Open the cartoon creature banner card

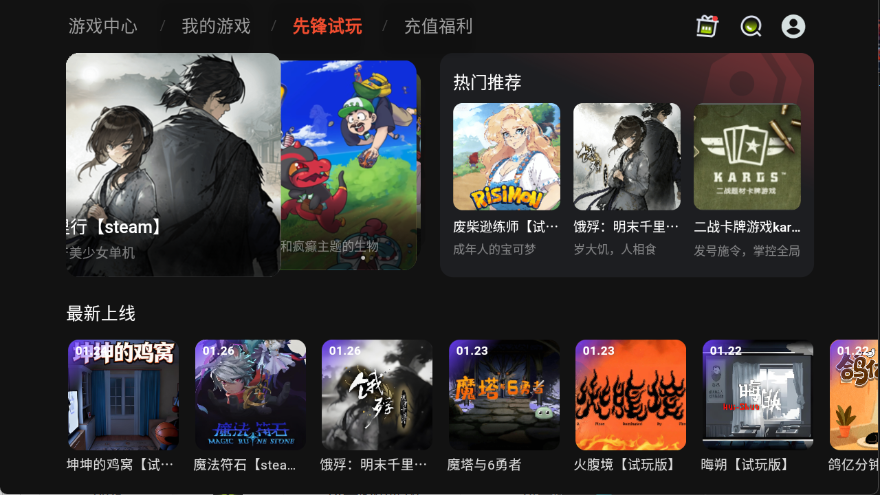coord(350,164)
